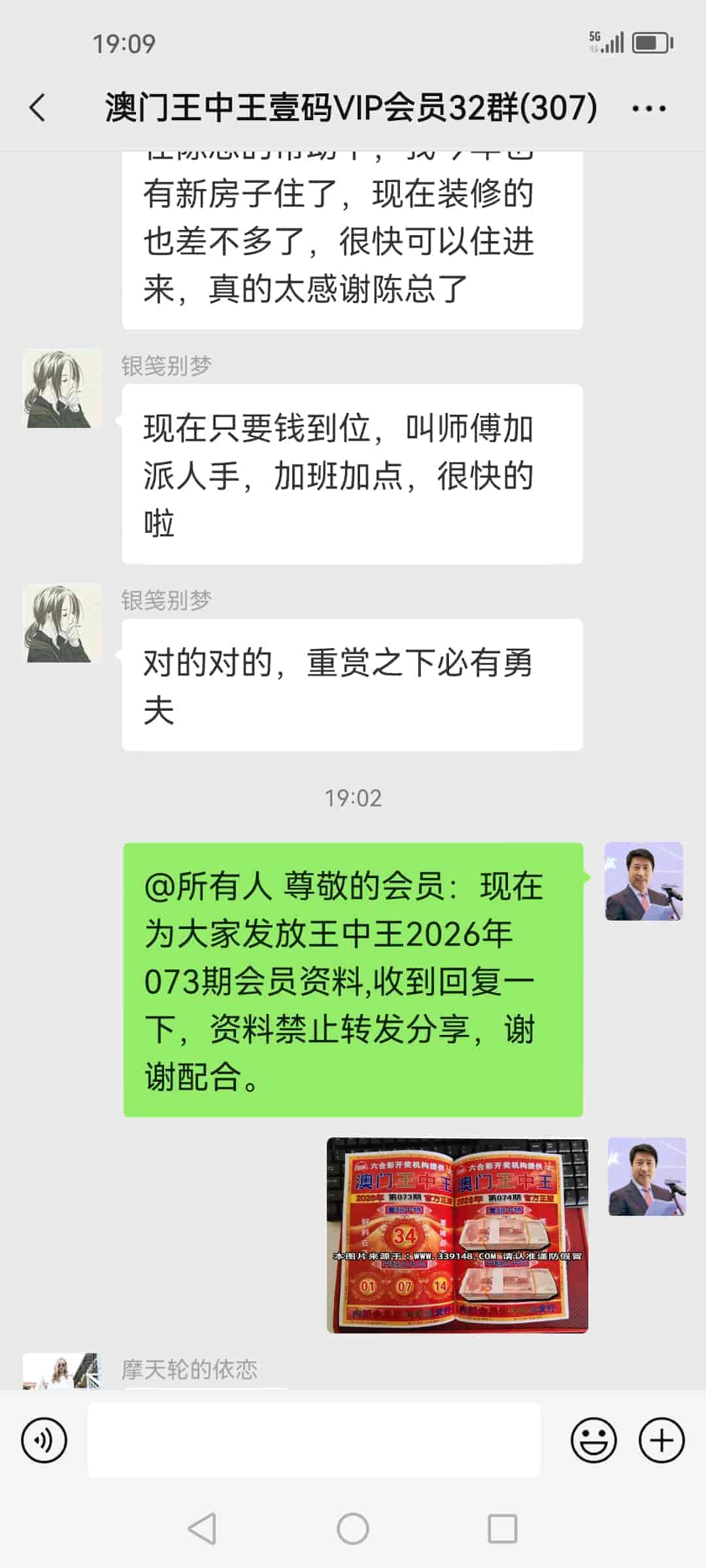706x1568 pixels.
Task: Tap the message text field
Action: pyautogui.click(x=314, y=1440)
